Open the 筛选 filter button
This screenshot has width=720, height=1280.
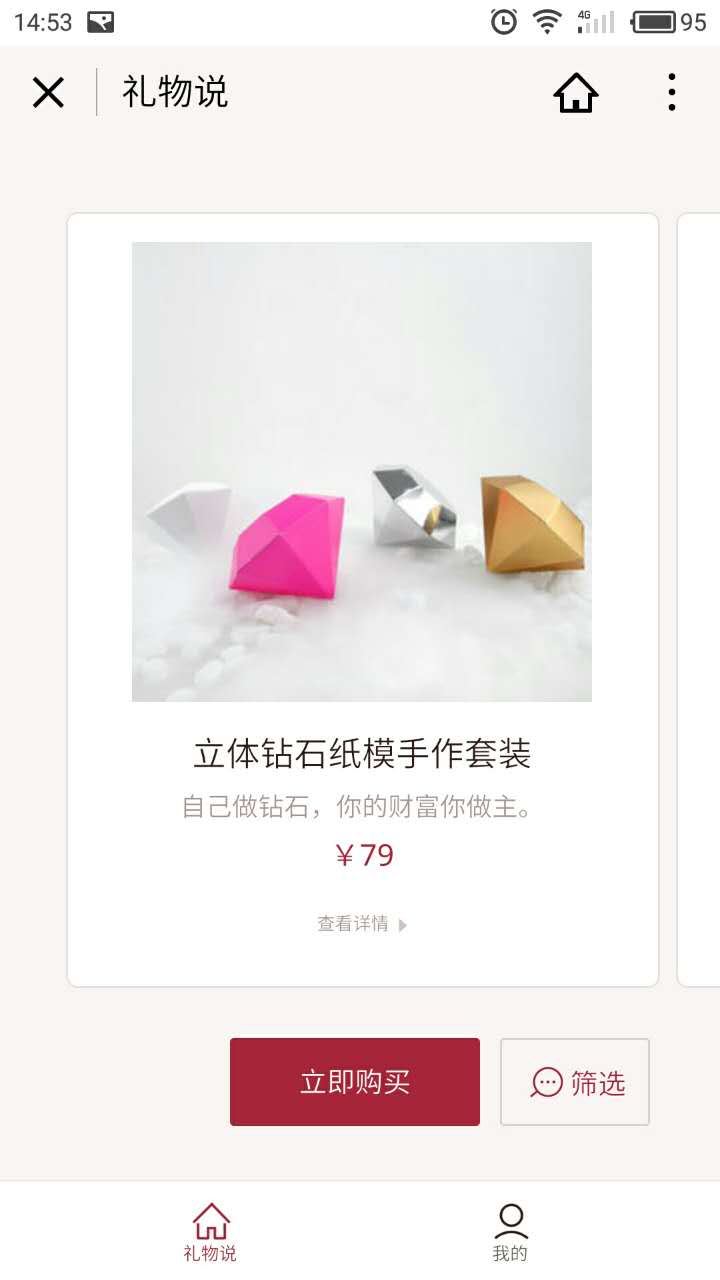coord(575,1082)
